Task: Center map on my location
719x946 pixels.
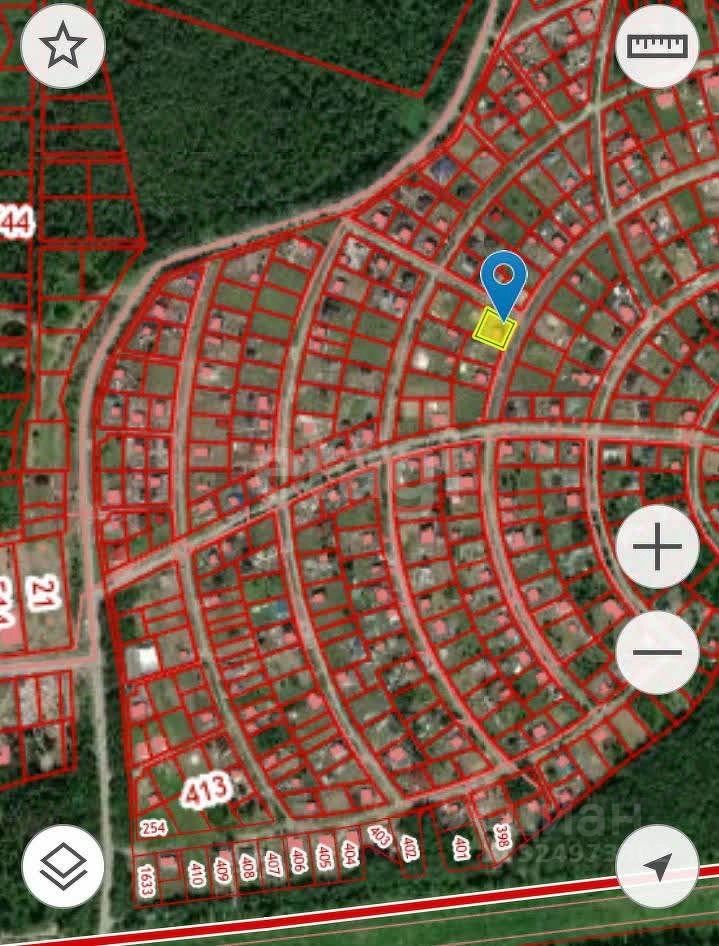Action: coord(657,867)
